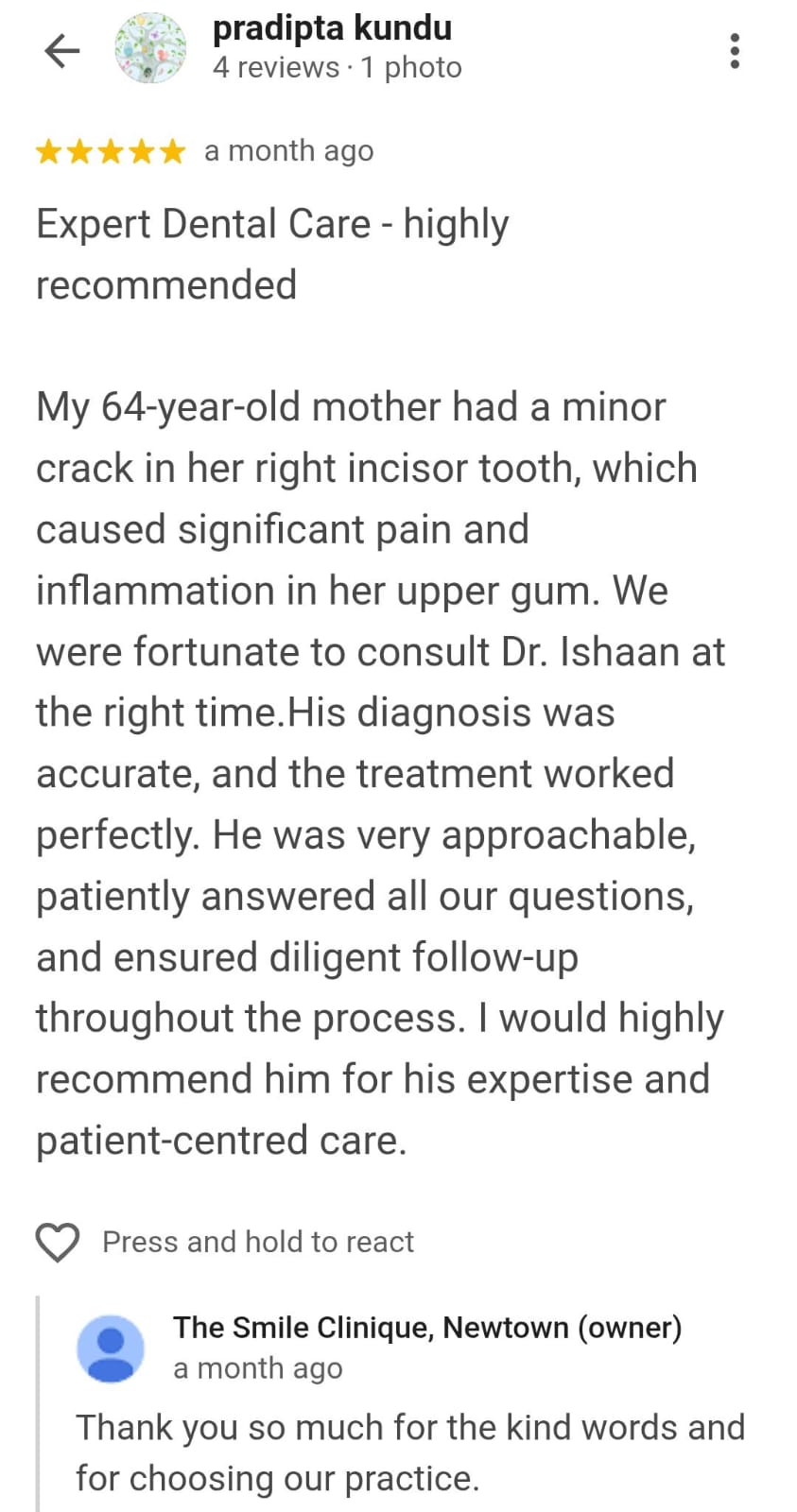
Task: Go back using the arrow icon
Action: pyautogui.click(x=62, y=50)
